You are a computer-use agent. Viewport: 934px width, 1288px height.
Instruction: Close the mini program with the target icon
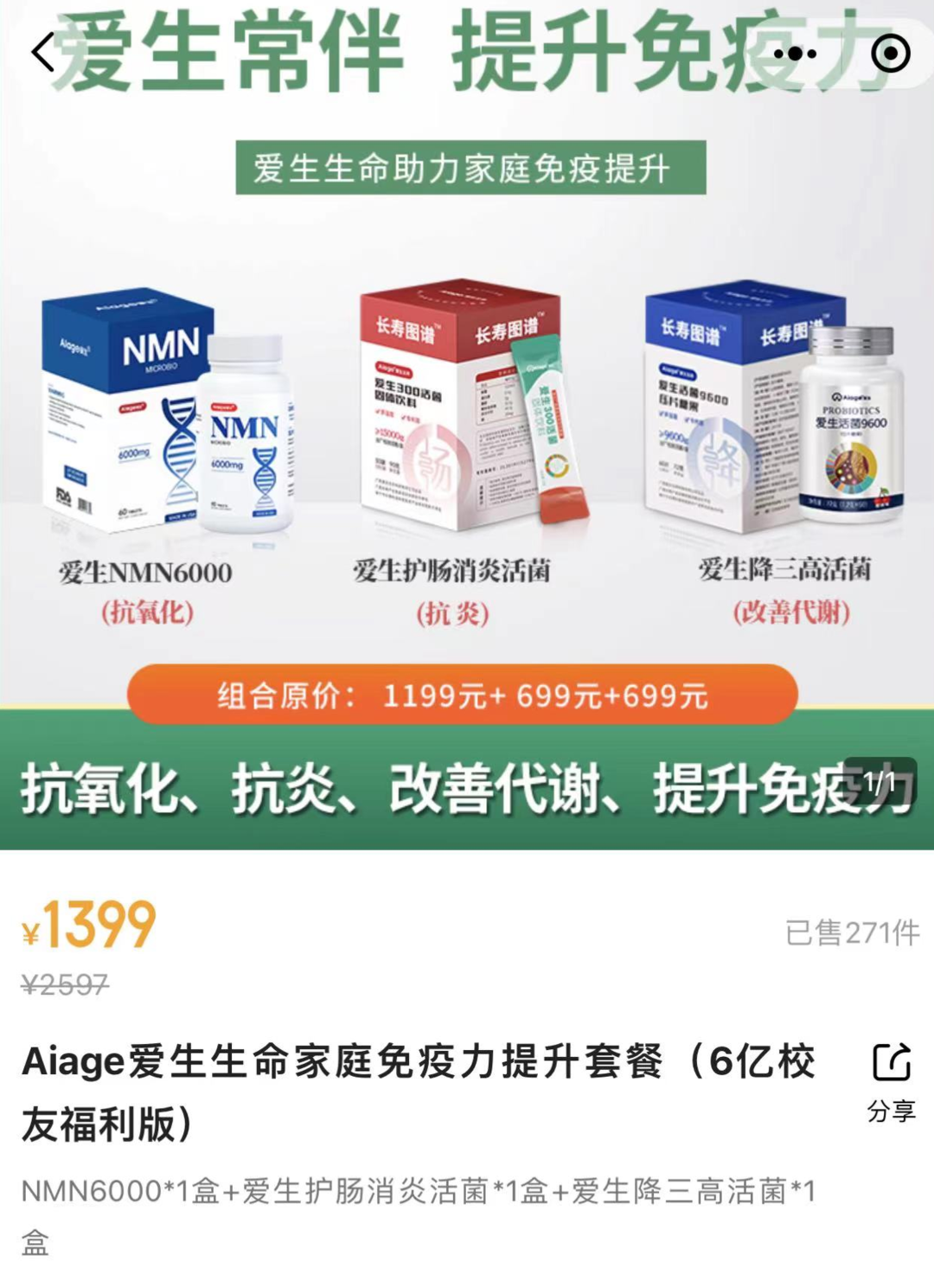[x=891, y=54]
